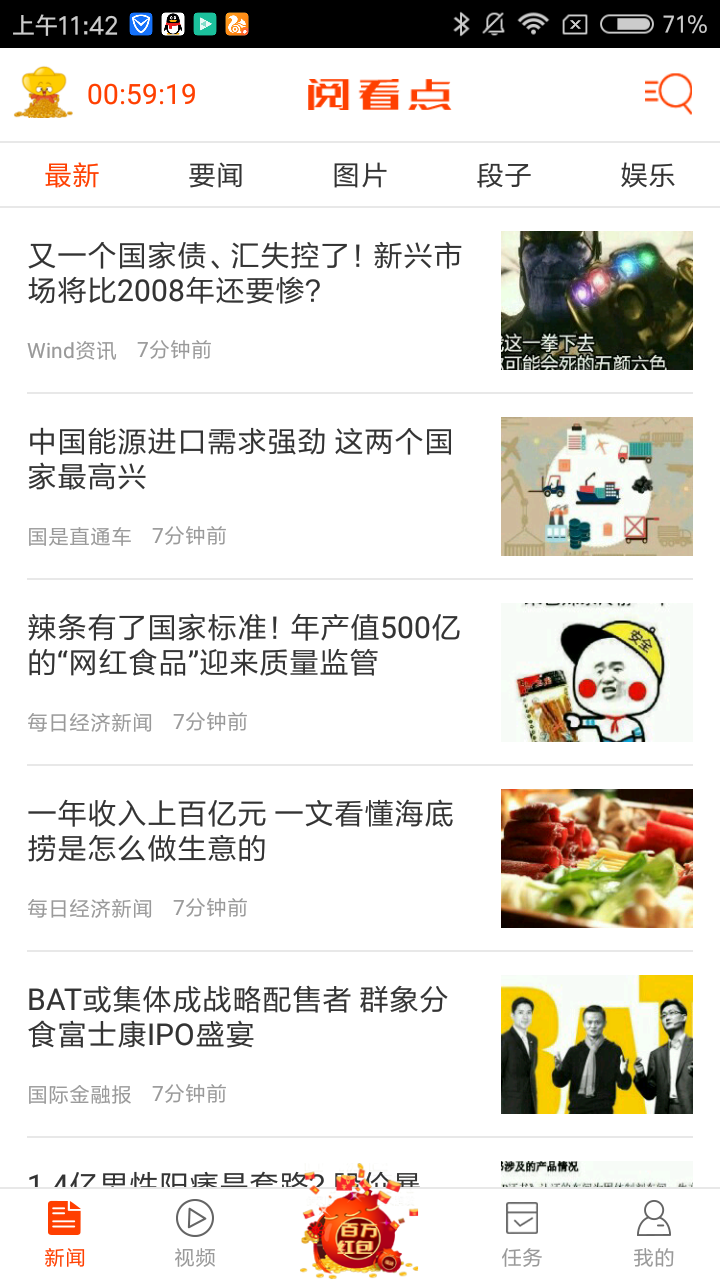Switch to the 娱乐 tab

(x=647, y=175)
